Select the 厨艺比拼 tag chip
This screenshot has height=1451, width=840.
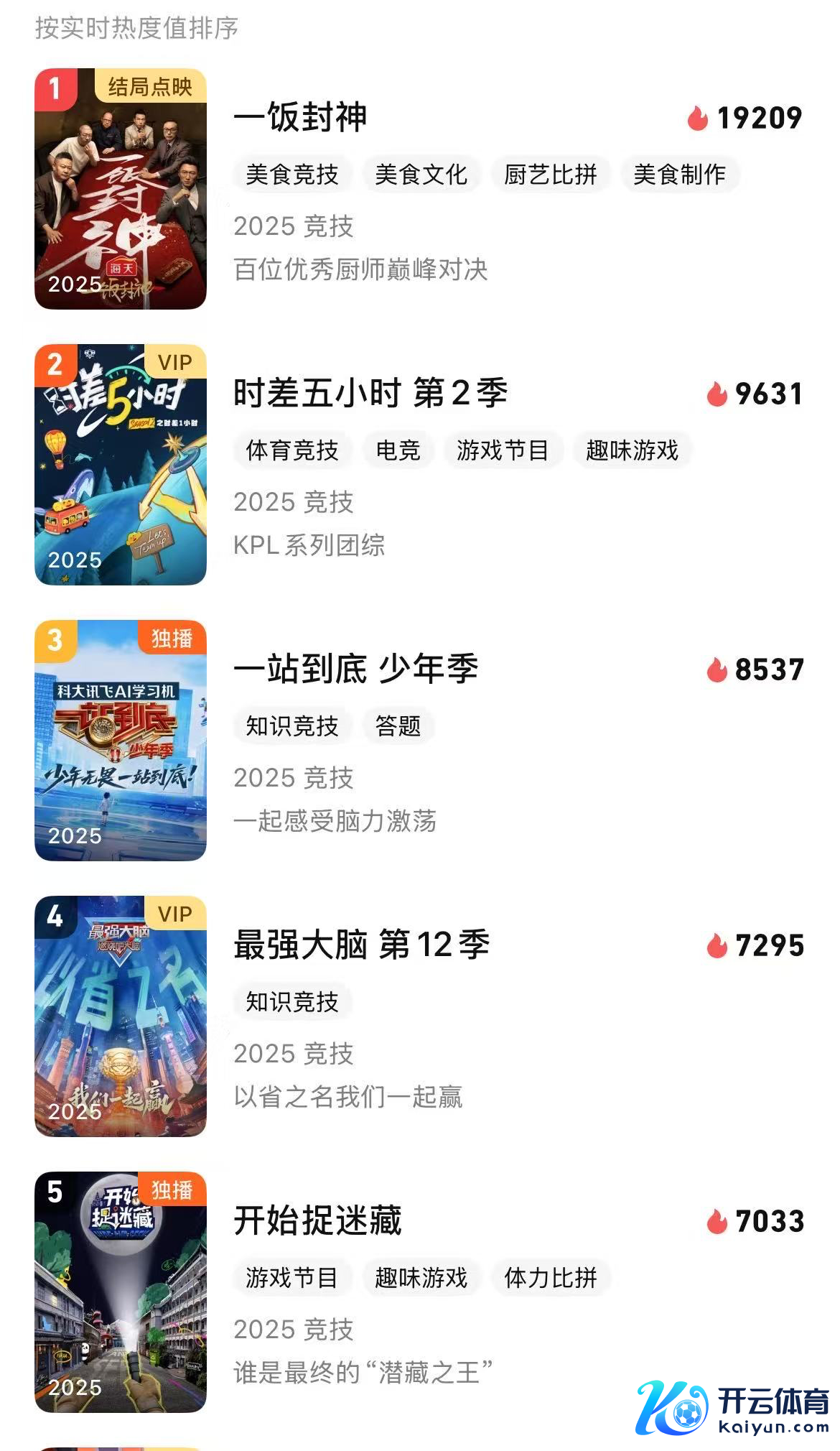[550, 175]
